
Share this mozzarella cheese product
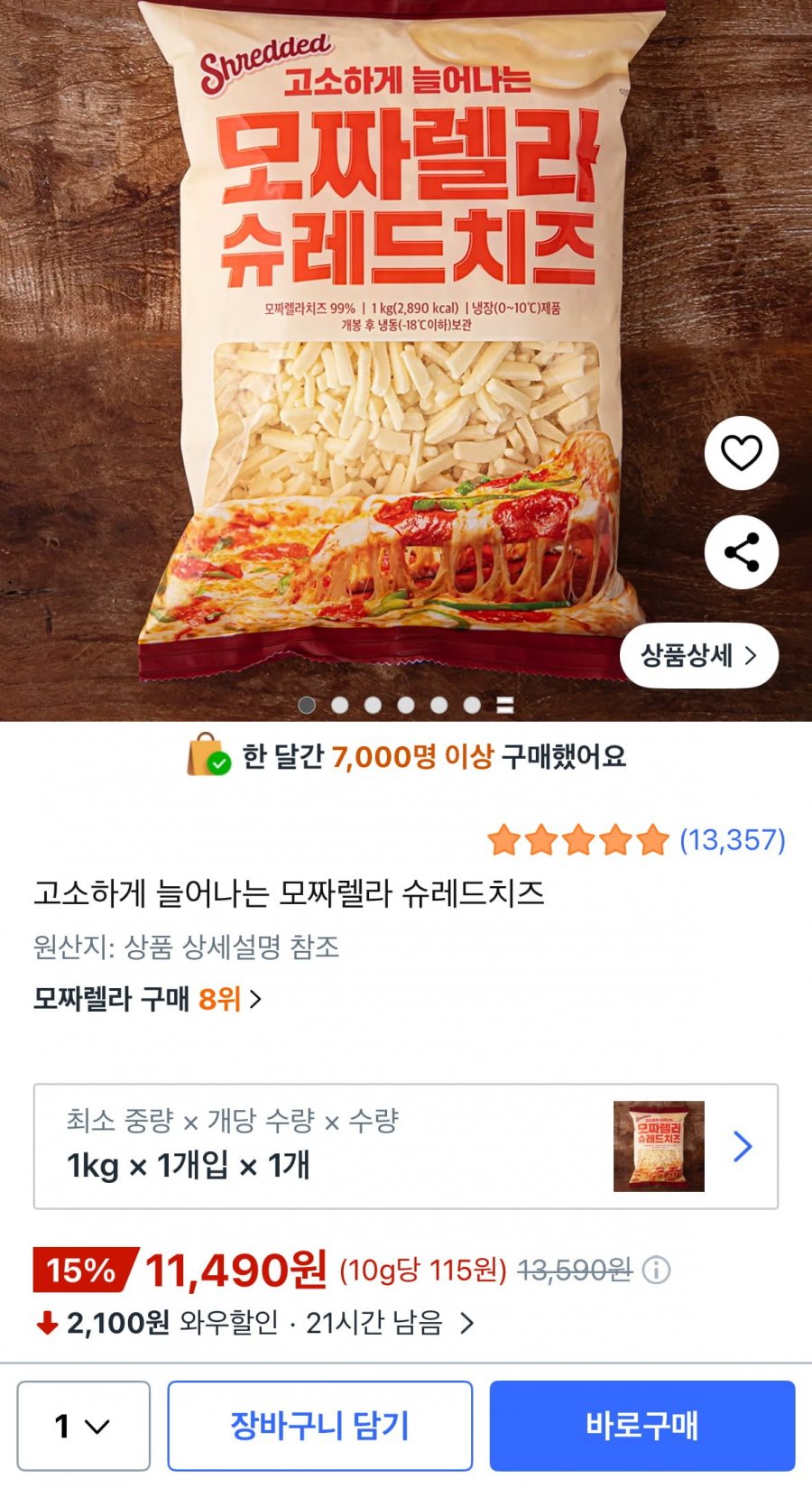tap(741, 552)
